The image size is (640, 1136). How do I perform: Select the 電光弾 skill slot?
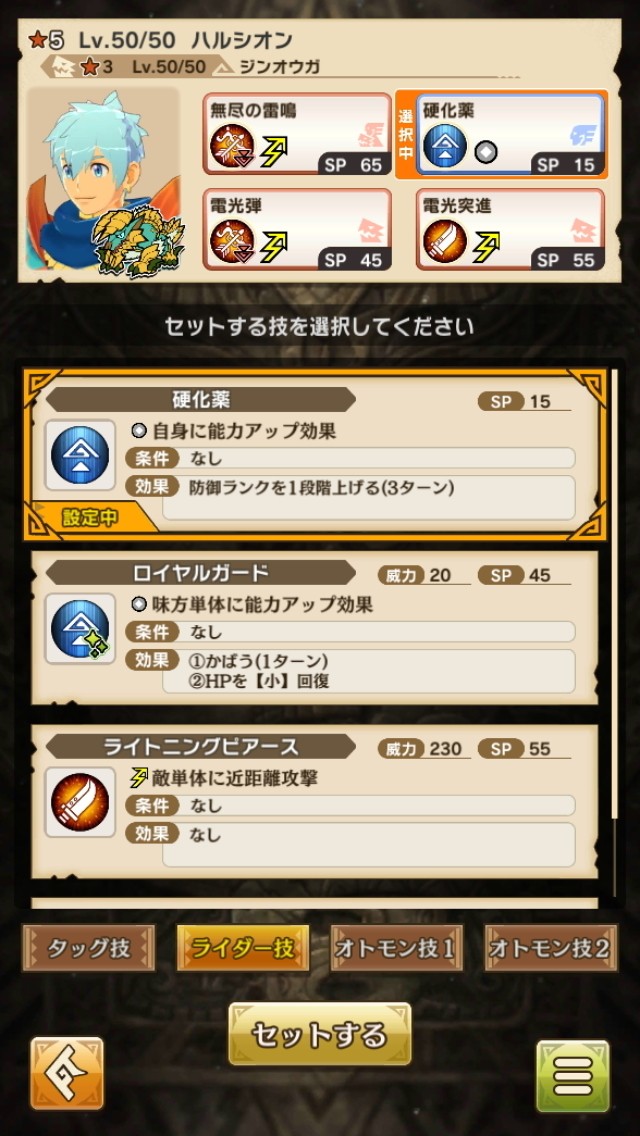point(297,230)
